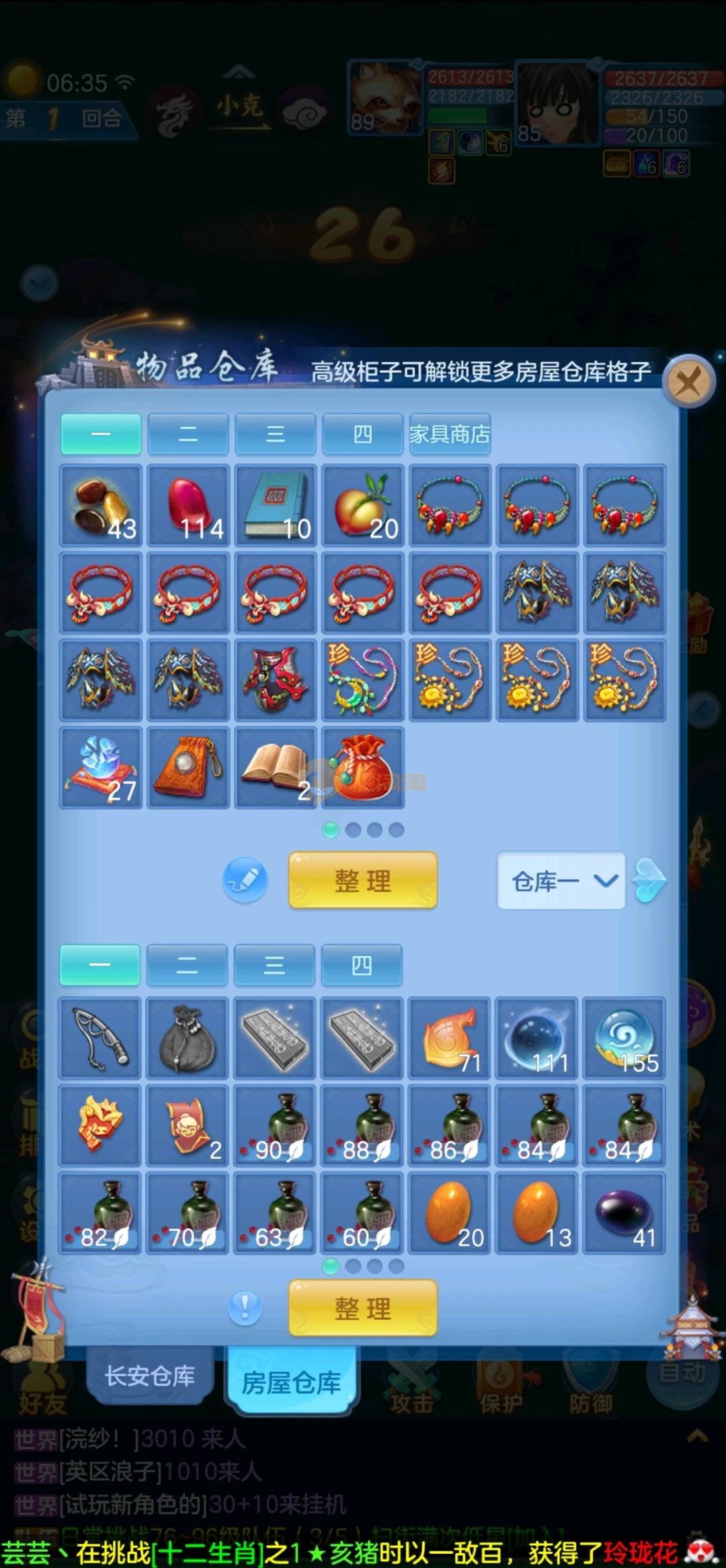
Task: Choose the peach item with count 20
Action: 363,505
